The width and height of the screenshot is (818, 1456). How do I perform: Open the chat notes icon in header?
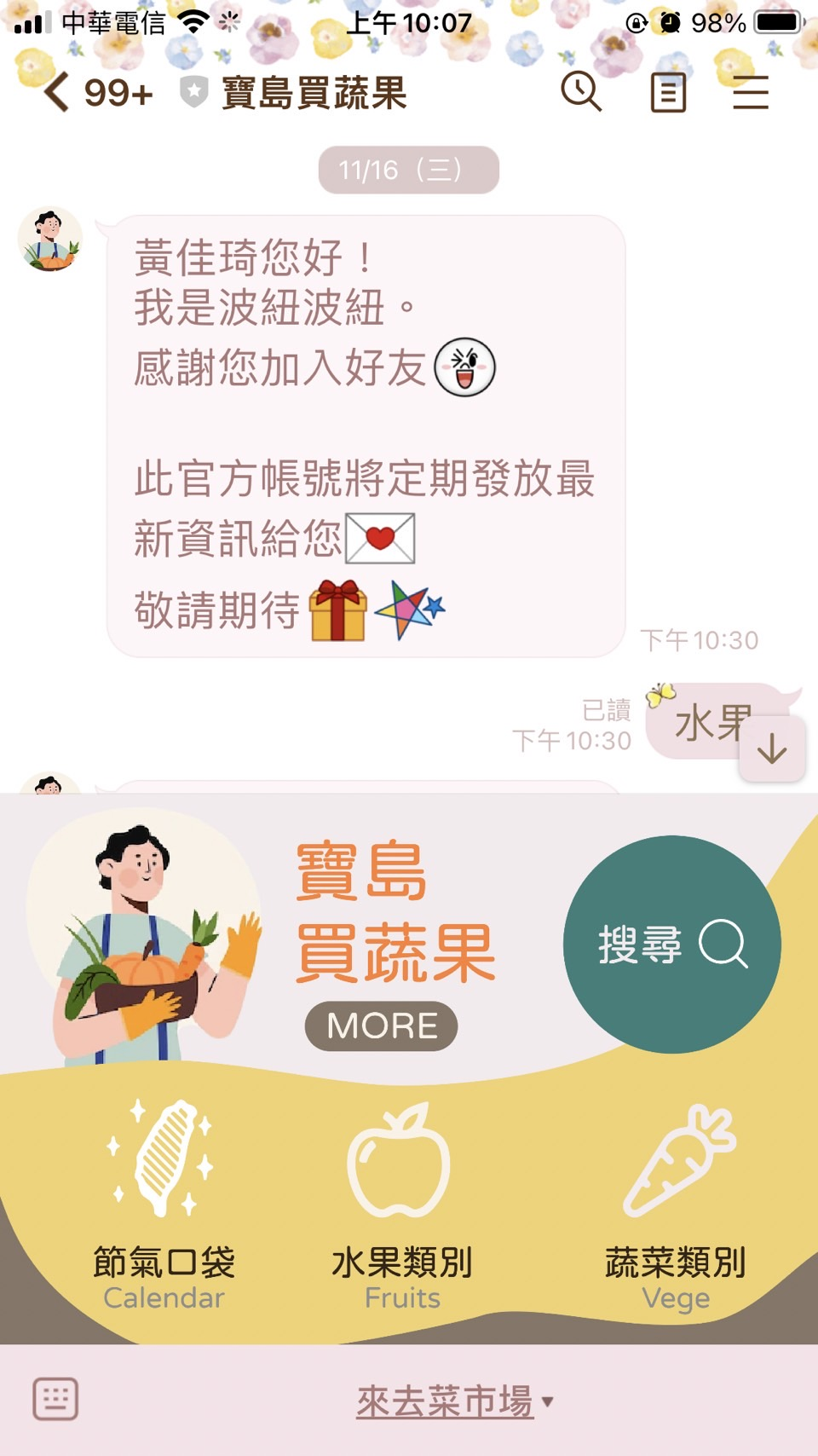tap(667, 91)
